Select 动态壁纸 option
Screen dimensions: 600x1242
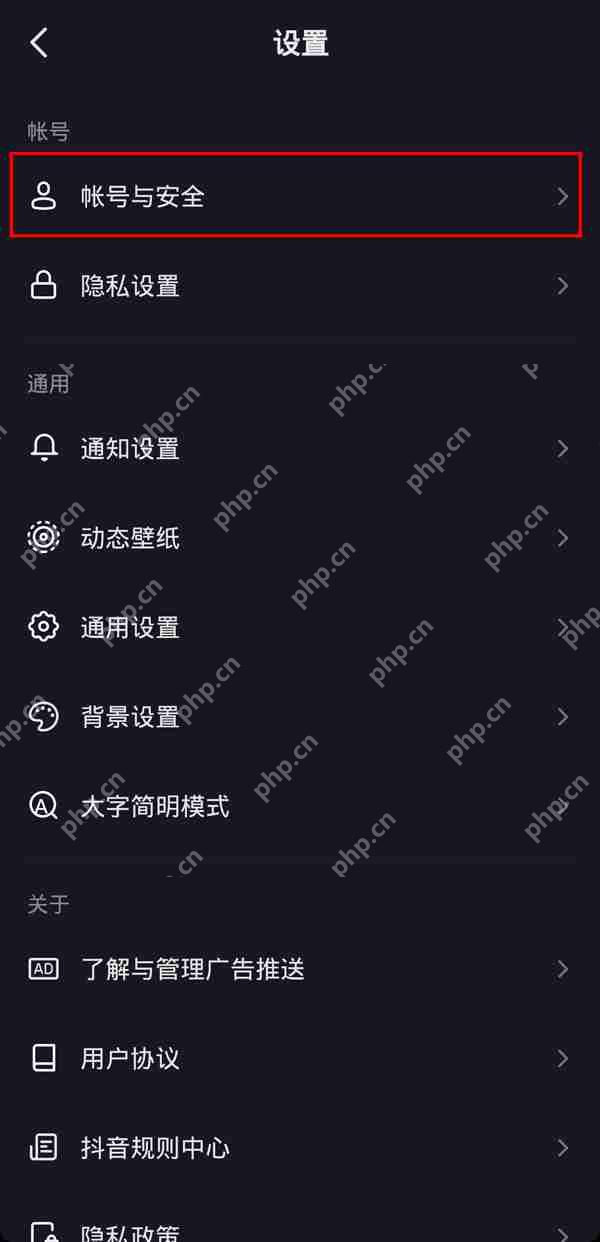tap(295, 538)
